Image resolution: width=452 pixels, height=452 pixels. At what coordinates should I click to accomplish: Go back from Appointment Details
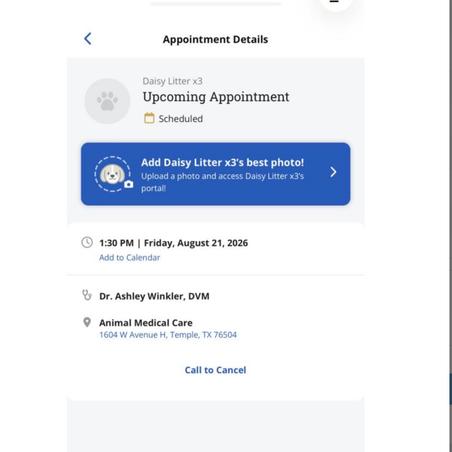click(x=88, y=39)
